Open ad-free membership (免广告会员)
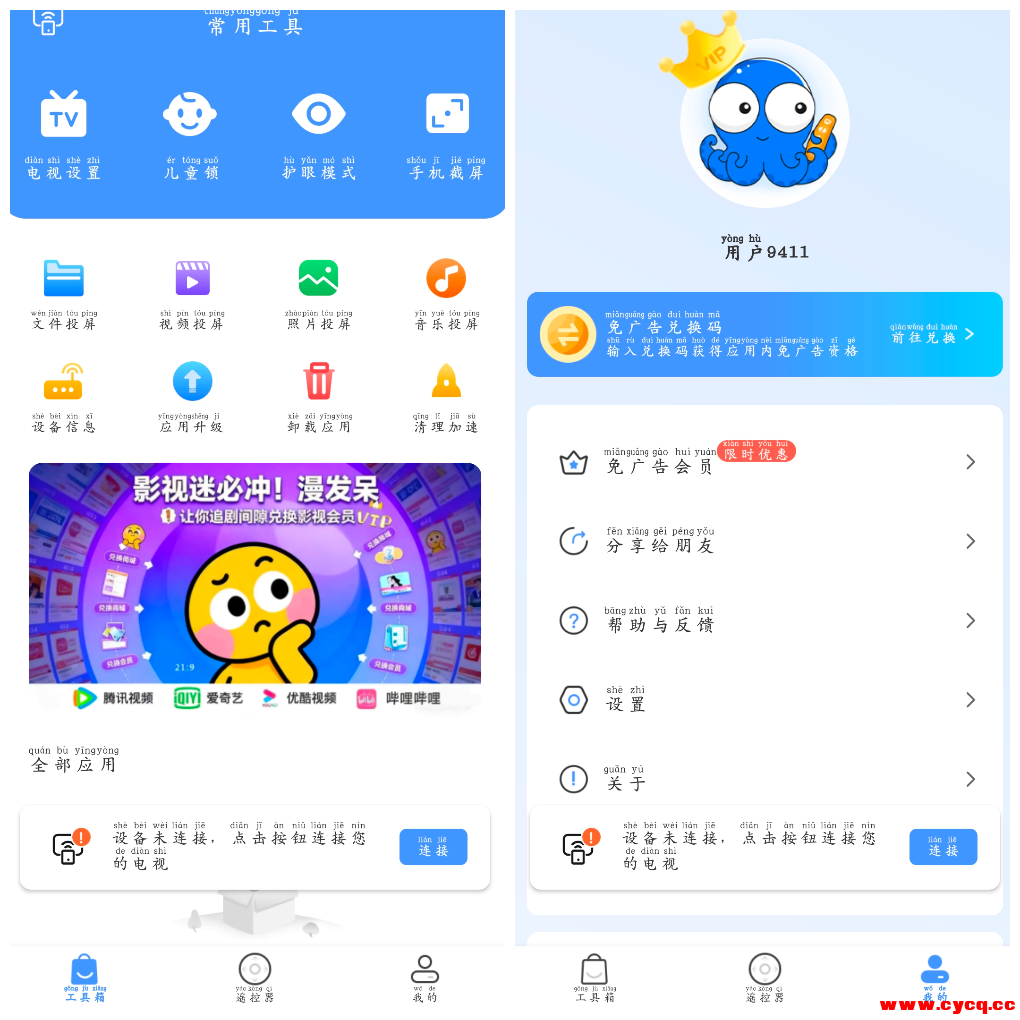 click(x=764, y=462)
